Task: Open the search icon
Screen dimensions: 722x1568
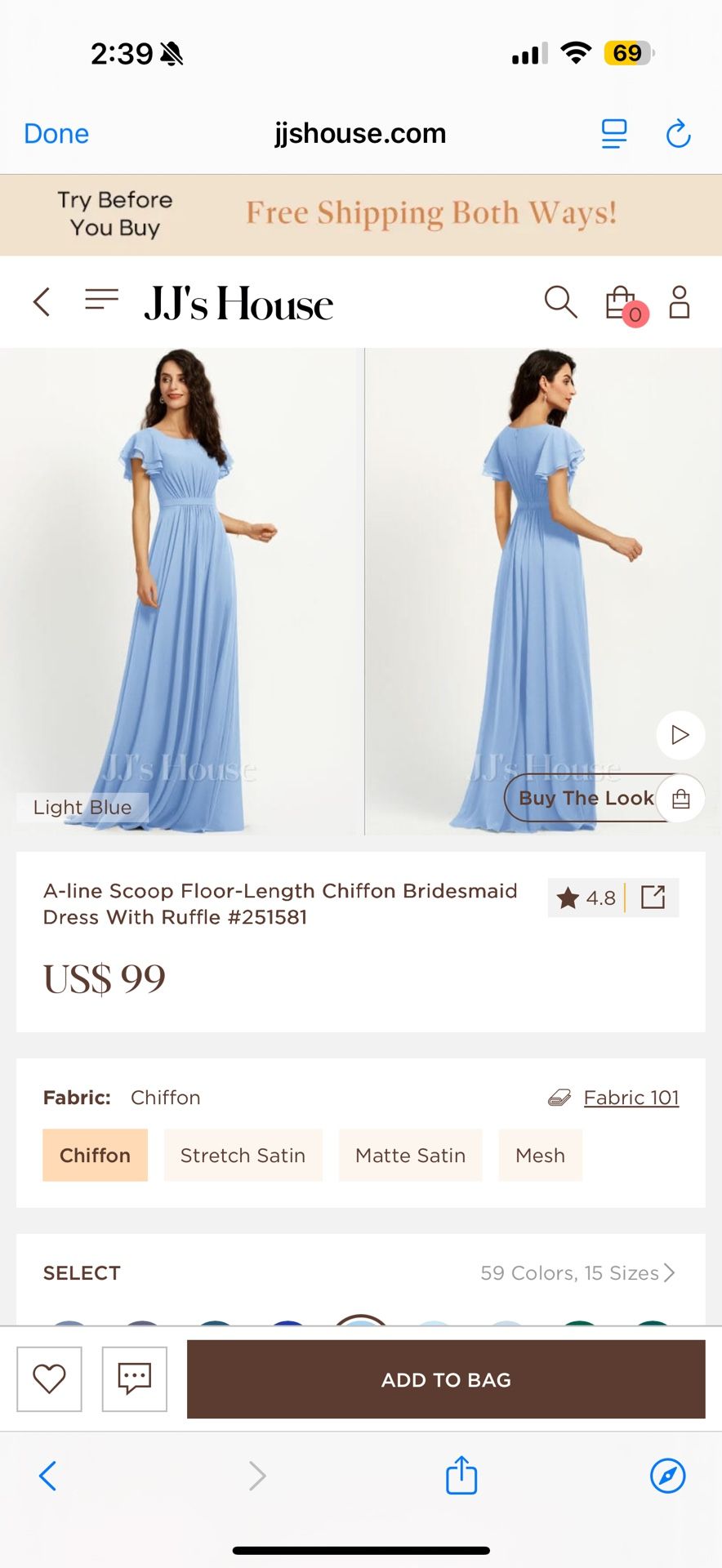Action: [561, 302]
